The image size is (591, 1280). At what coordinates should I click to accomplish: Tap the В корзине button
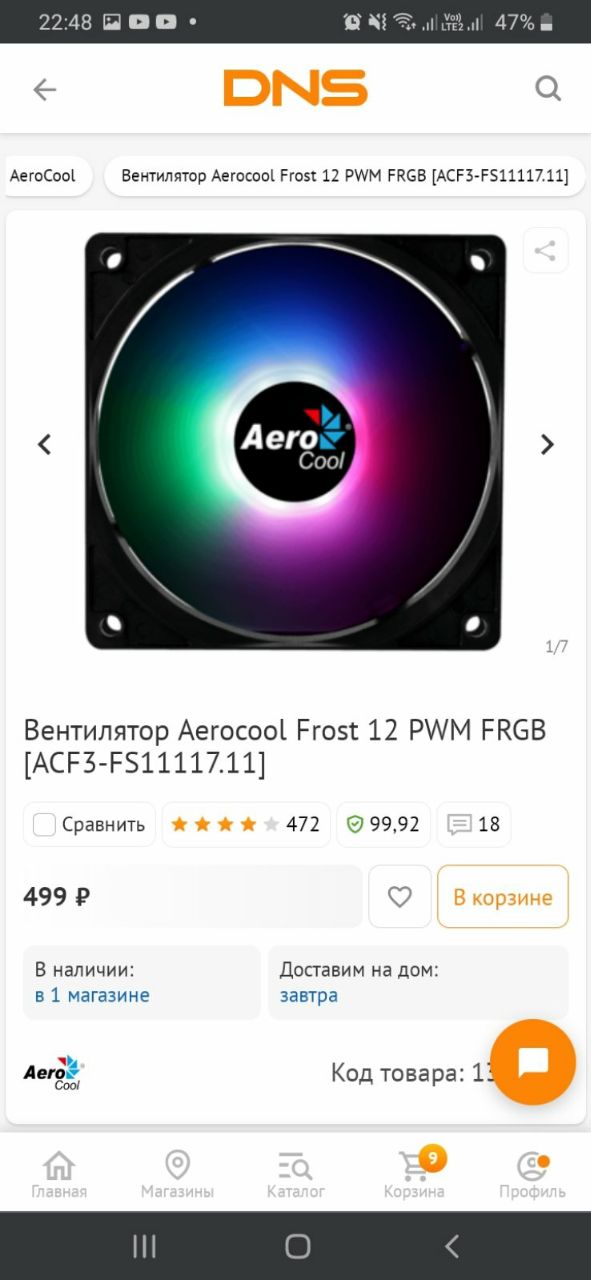pos(503,897)
